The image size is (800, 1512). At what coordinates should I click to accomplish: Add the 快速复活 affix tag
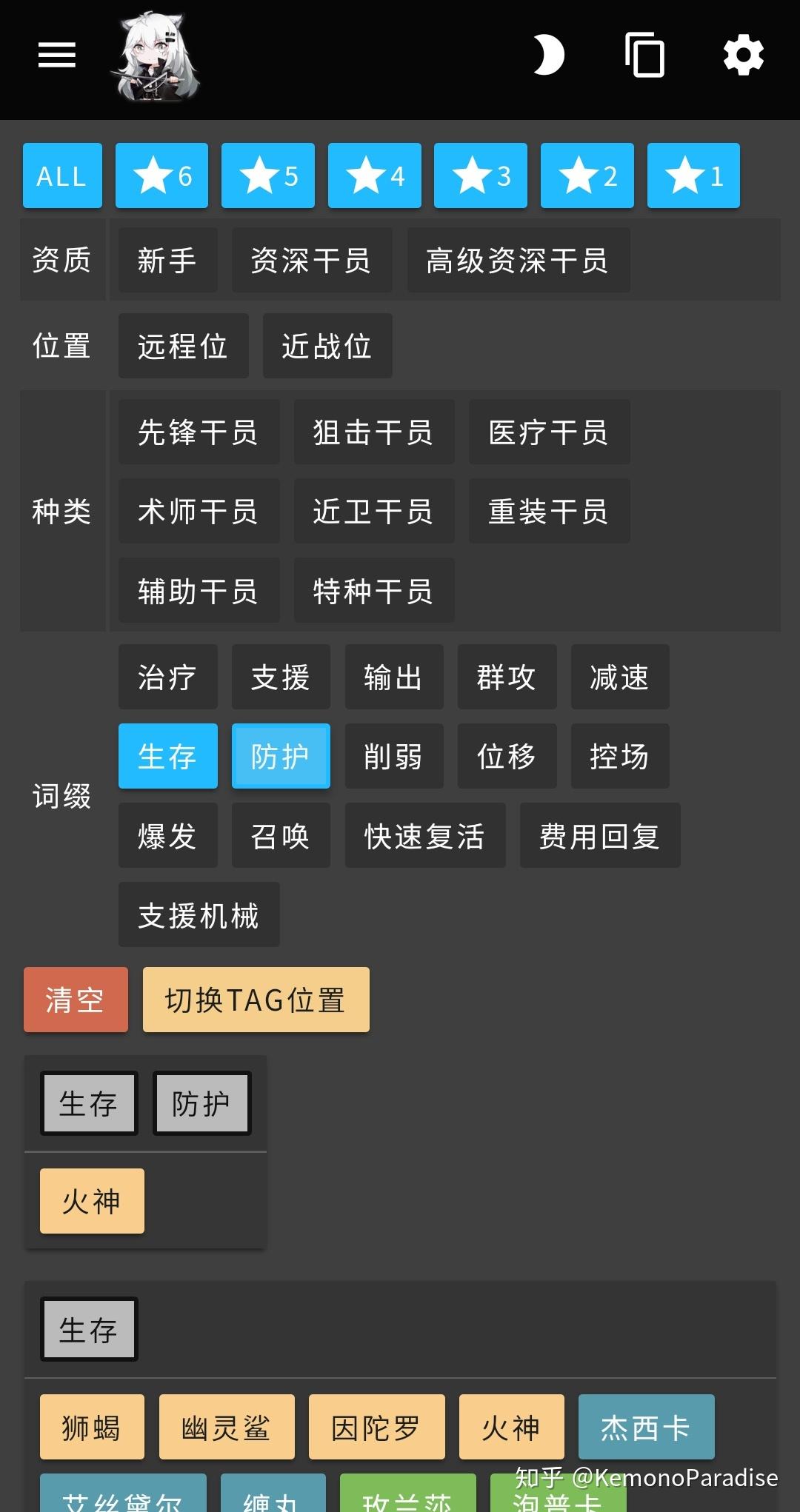click(424, 836)
